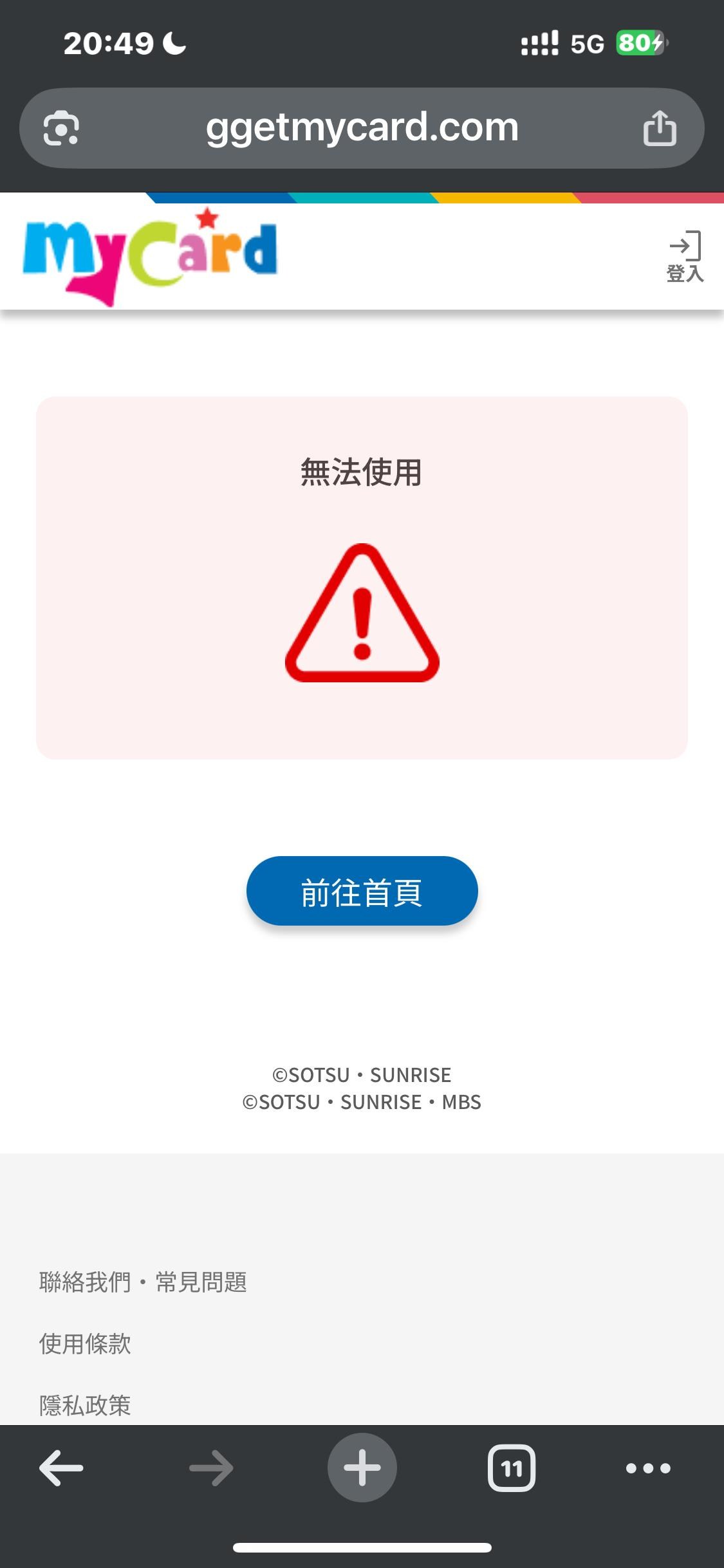Tap the SOTSU・SUNRISE copyright text
The height and width of the screenshot is (1568, 724).
[x=362, y=1074]
